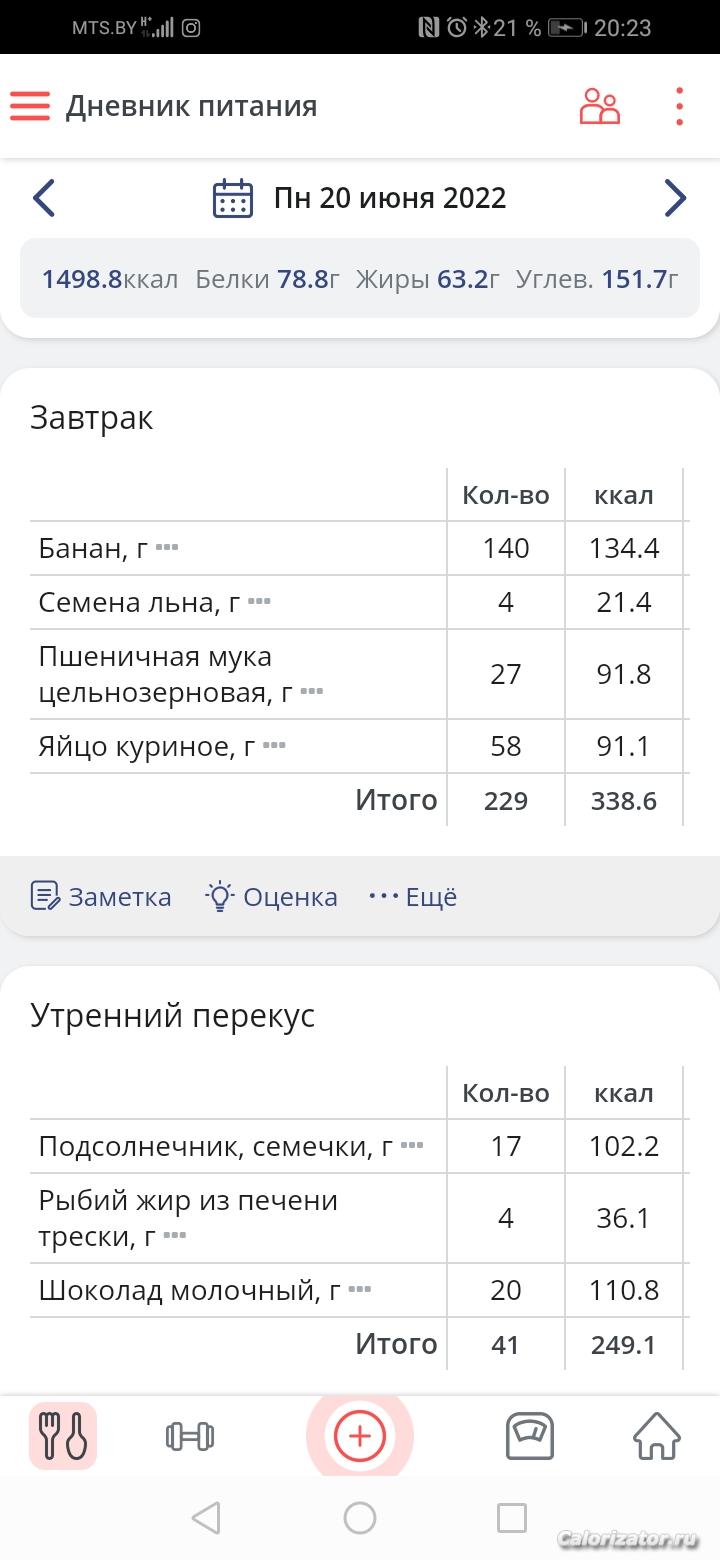Switch to the workouts dumbbell tab
Viewport: 720px width, 1560px height.
[x=190, y=1436]
